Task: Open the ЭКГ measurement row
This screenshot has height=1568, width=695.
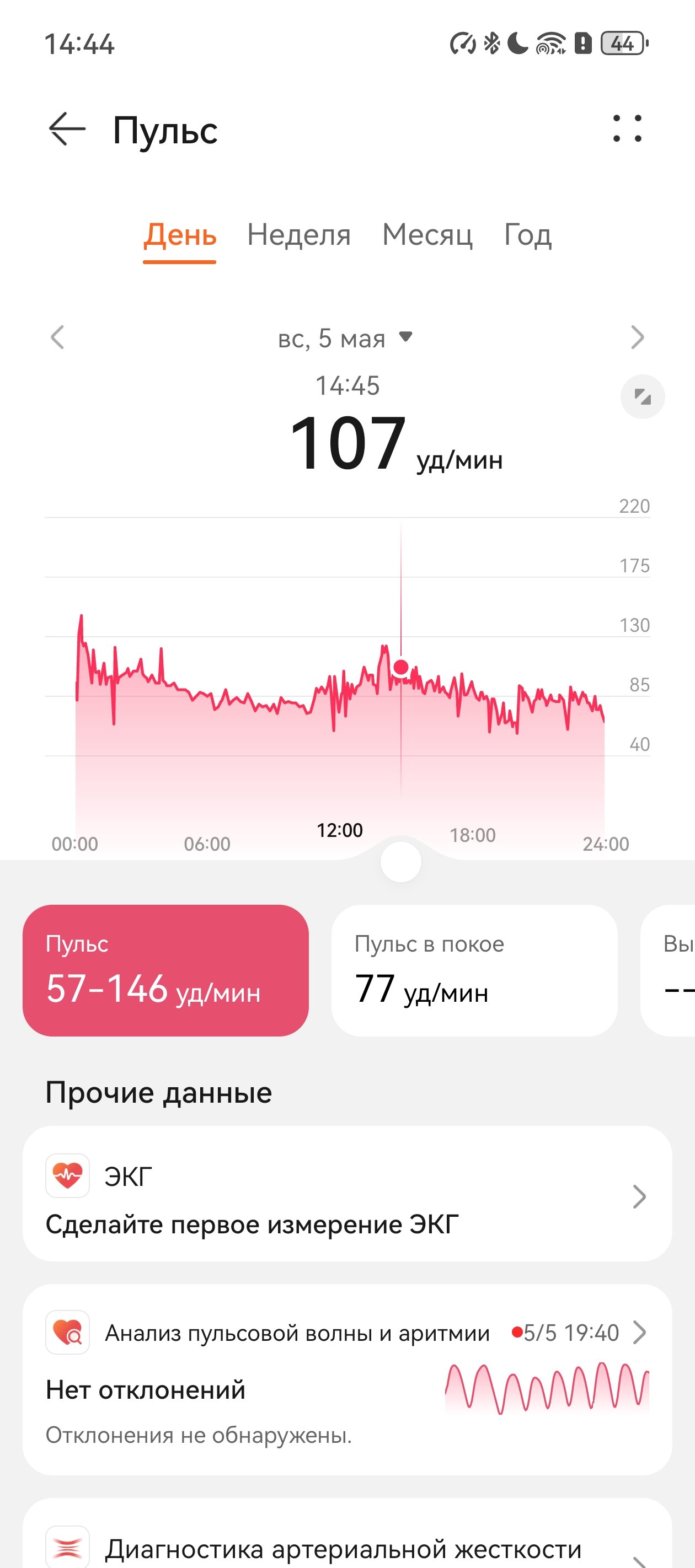Action: tap(347, 1193)
